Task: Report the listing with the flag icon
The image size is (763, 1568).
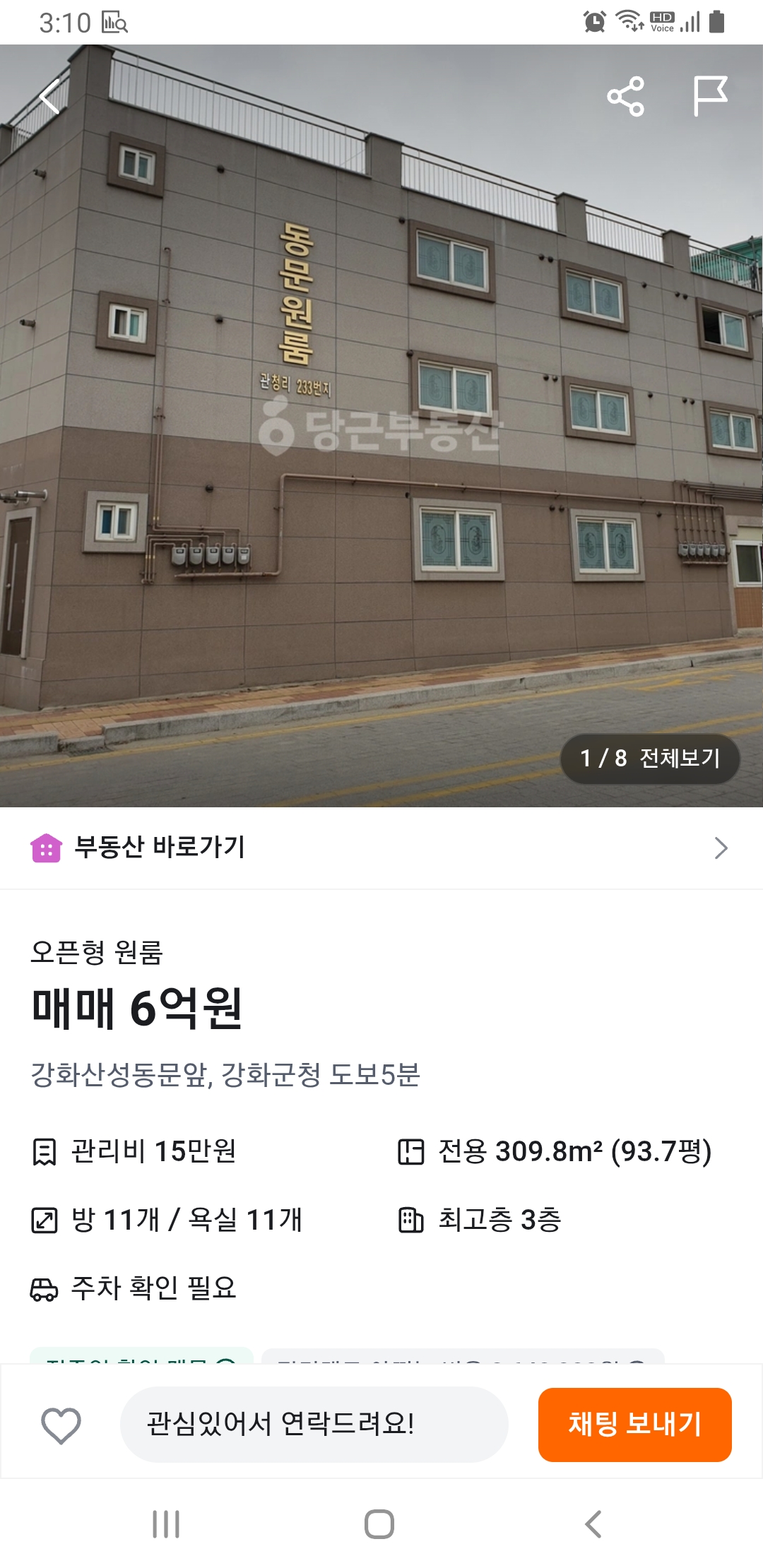Action: pos(709,95)
